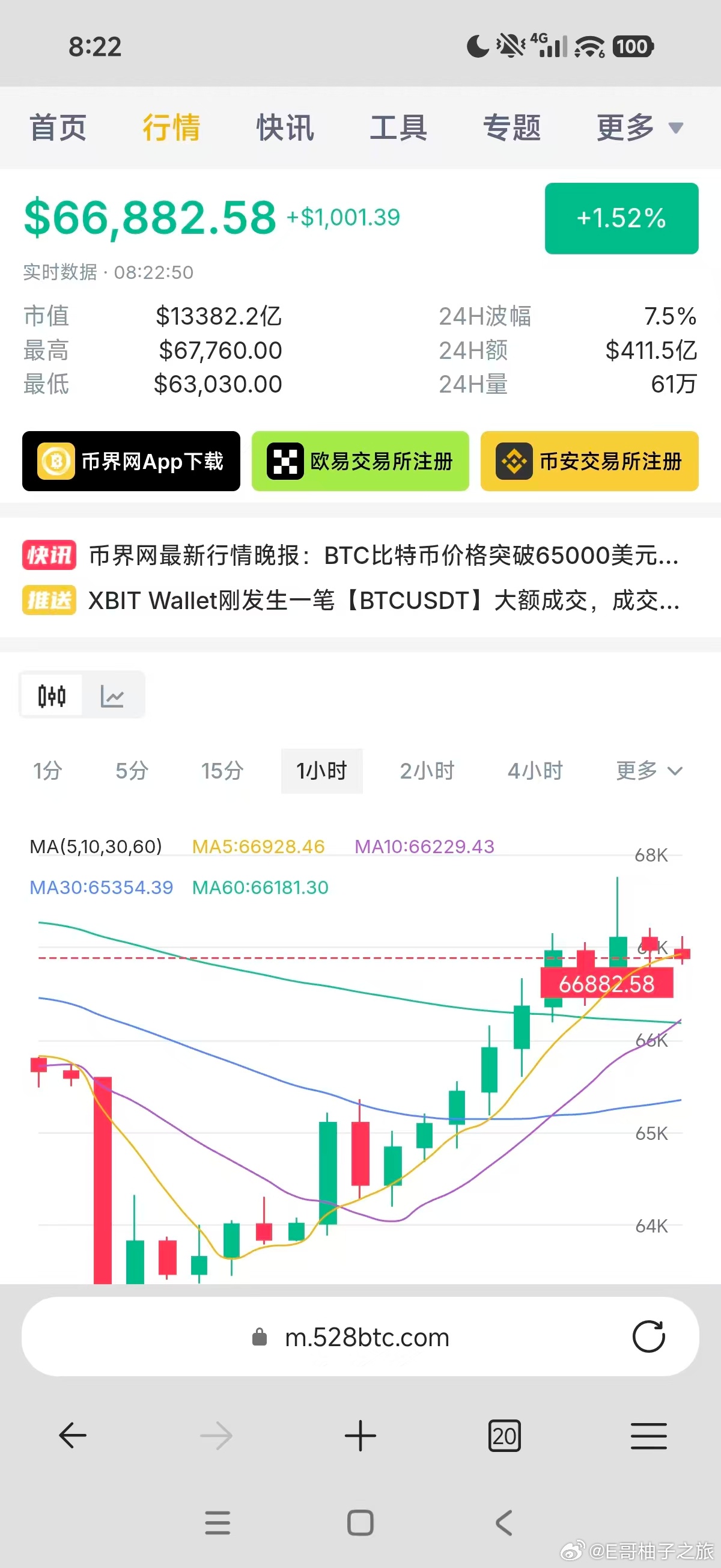Switch to the 4小时 timeframe

coord(534,771)
